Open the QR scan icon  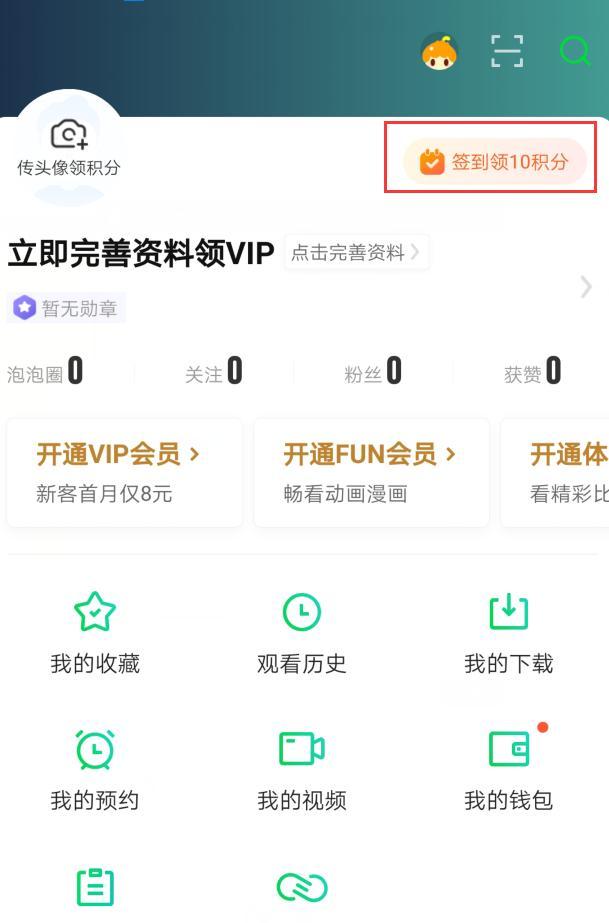click(x=507, y=51)
